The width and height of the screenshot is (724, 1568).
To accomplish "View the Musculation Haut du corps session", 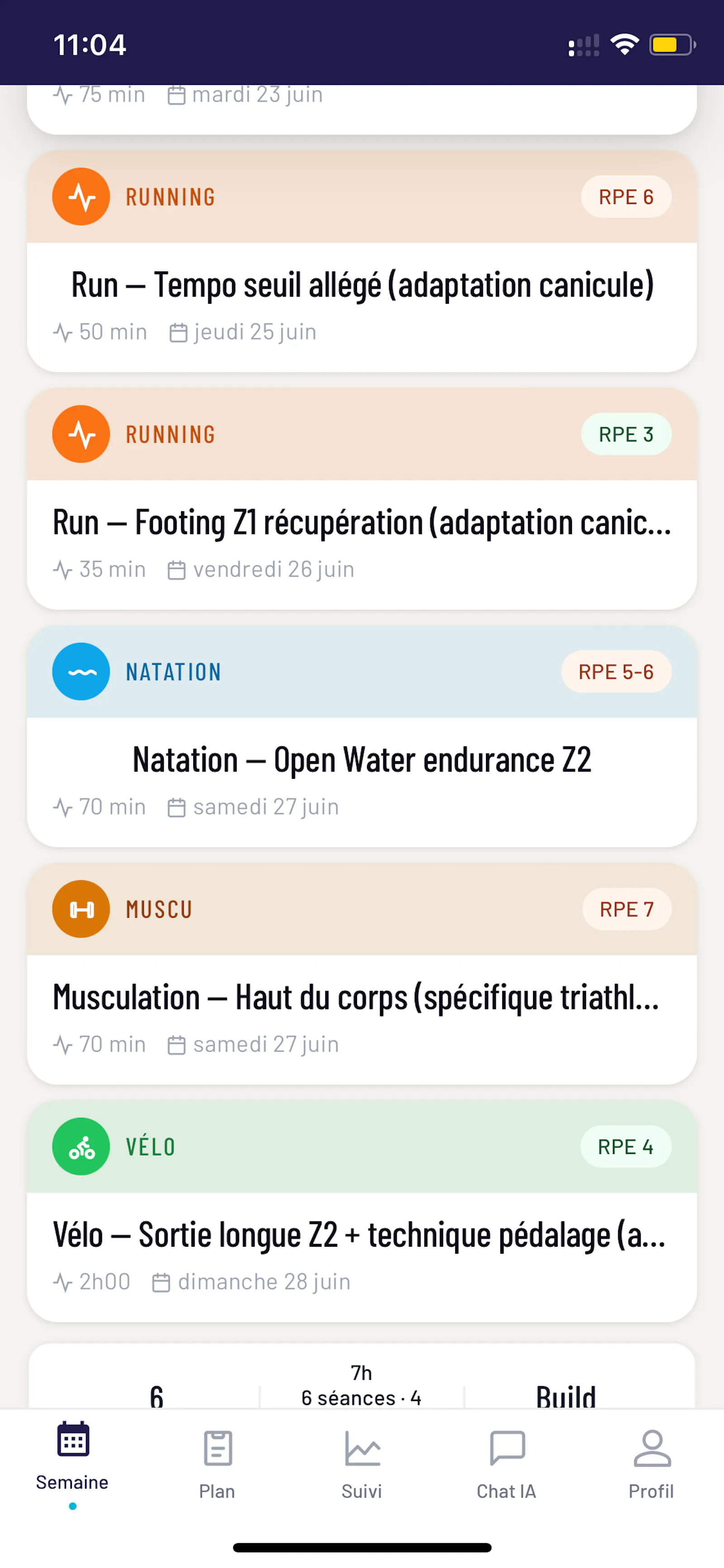I will pyautogui.click(x=362, y=973).
